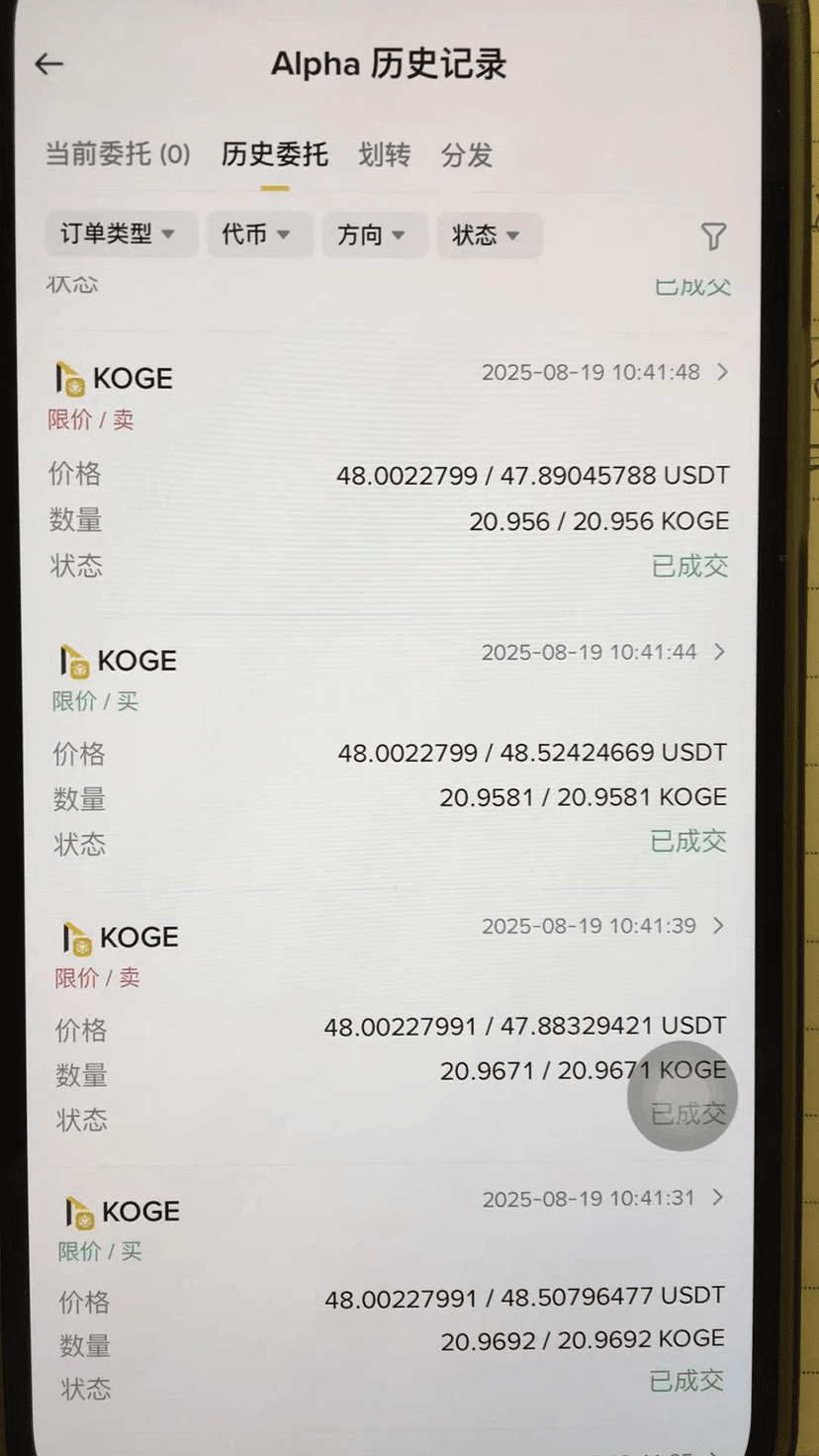The height and width of the screenshot is (1456, 819).
Task: Open KOGE order from 10:41:48
Action: click(722, 372)
